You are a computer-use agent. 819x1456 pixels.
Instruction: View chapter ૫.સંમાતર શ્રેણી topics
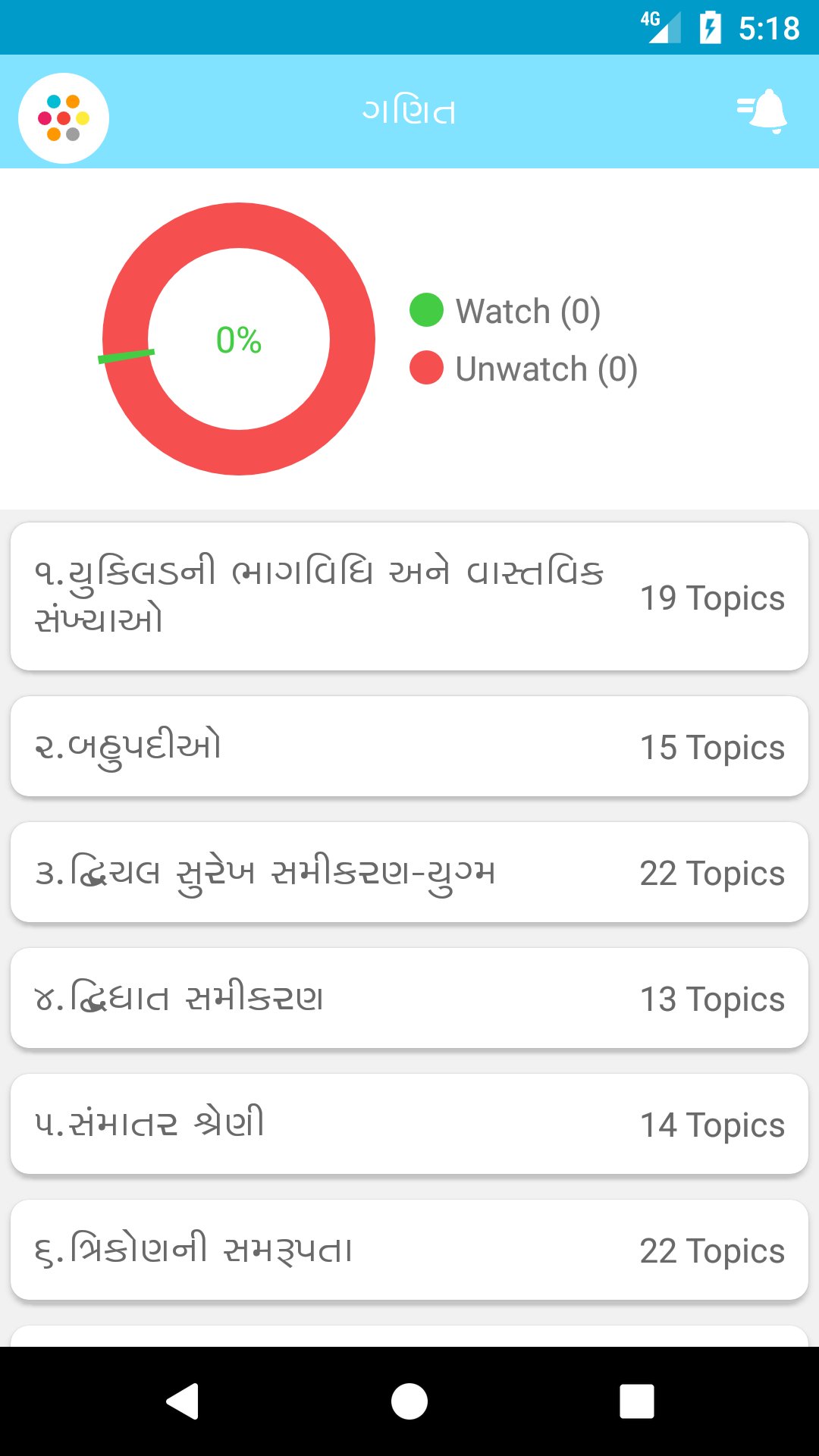coord(409,1124)
